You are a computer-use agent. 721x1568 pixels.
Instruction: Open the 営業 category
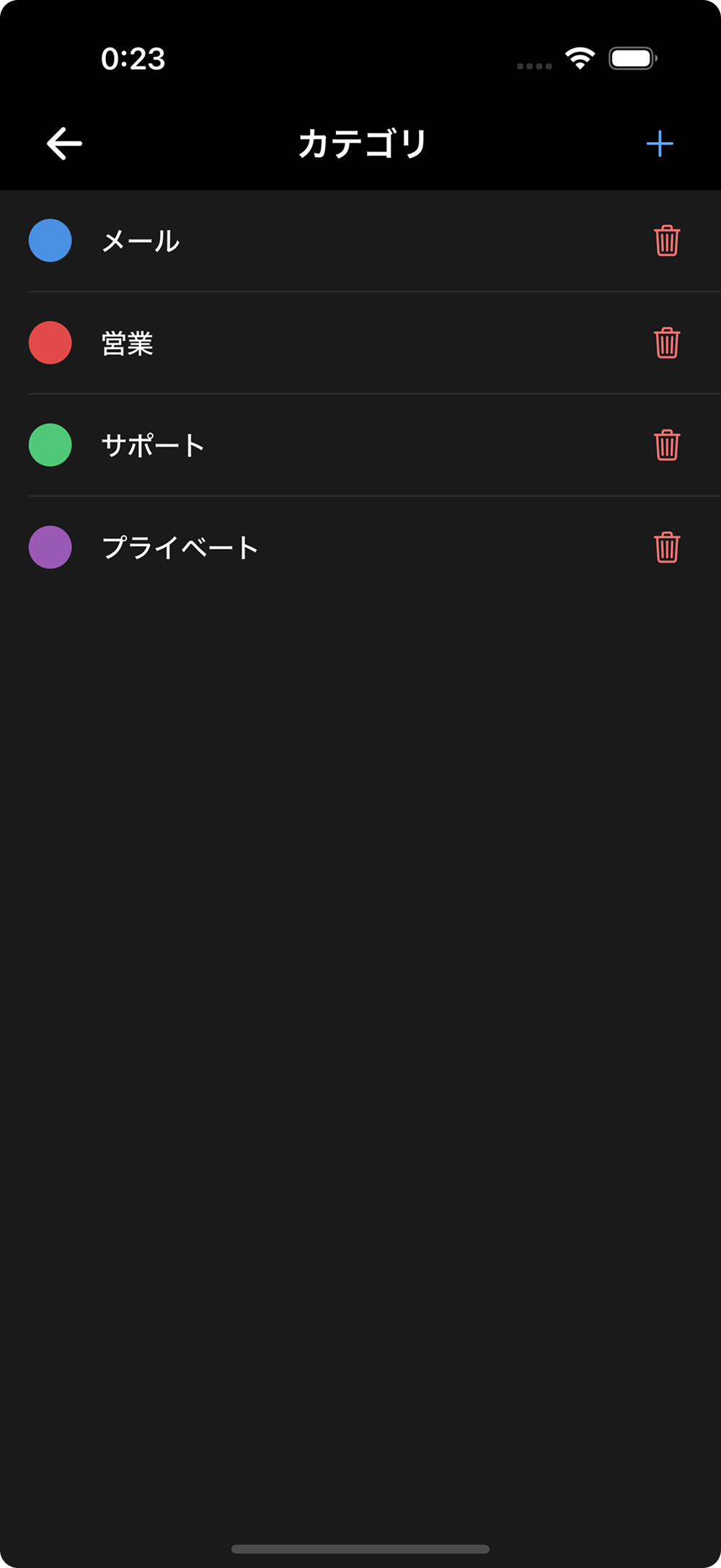pyautogui.click(x=288, y=343)
